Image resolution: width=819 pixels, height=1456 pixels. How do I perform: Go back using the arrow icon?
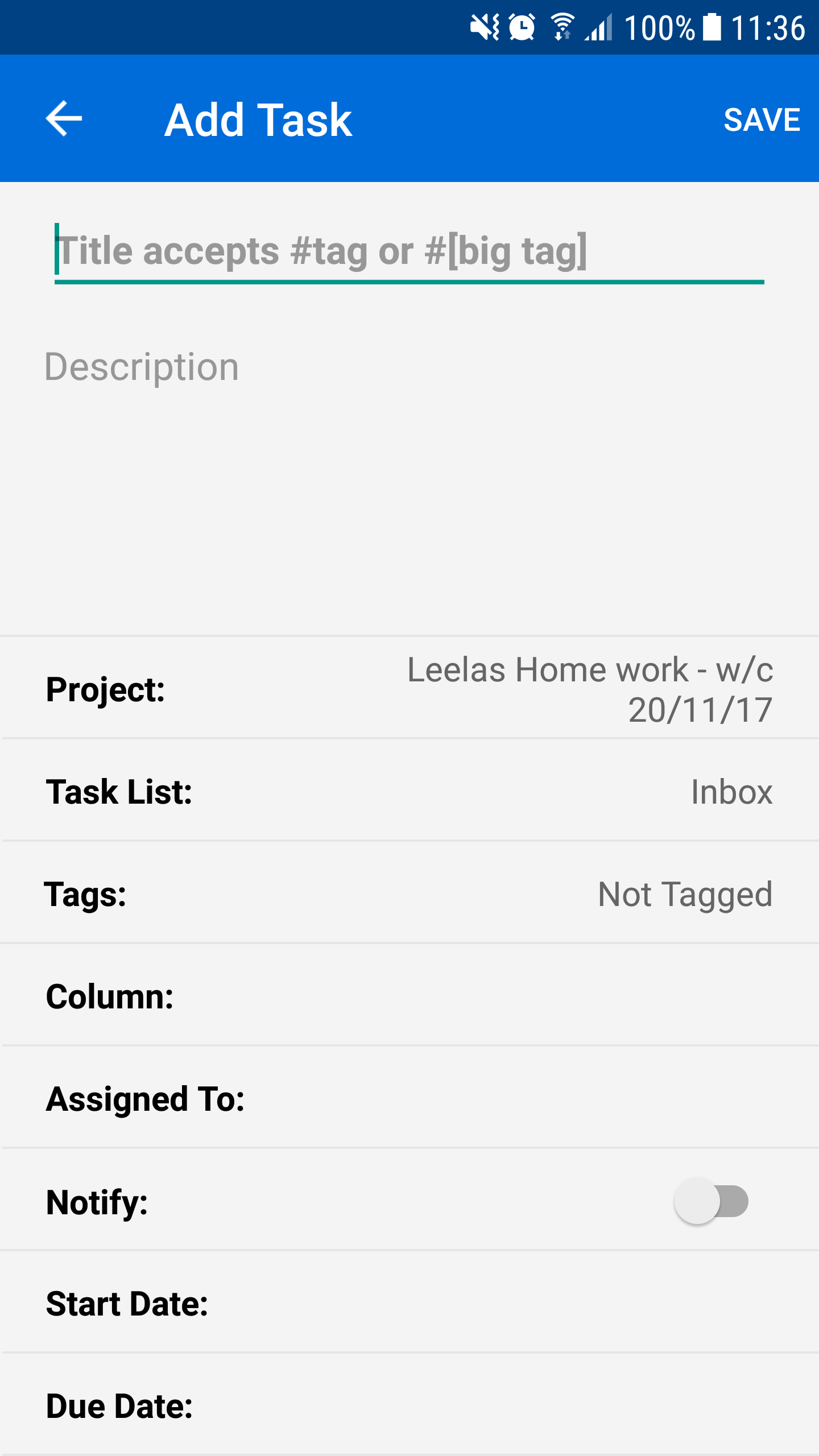[64, 118]
